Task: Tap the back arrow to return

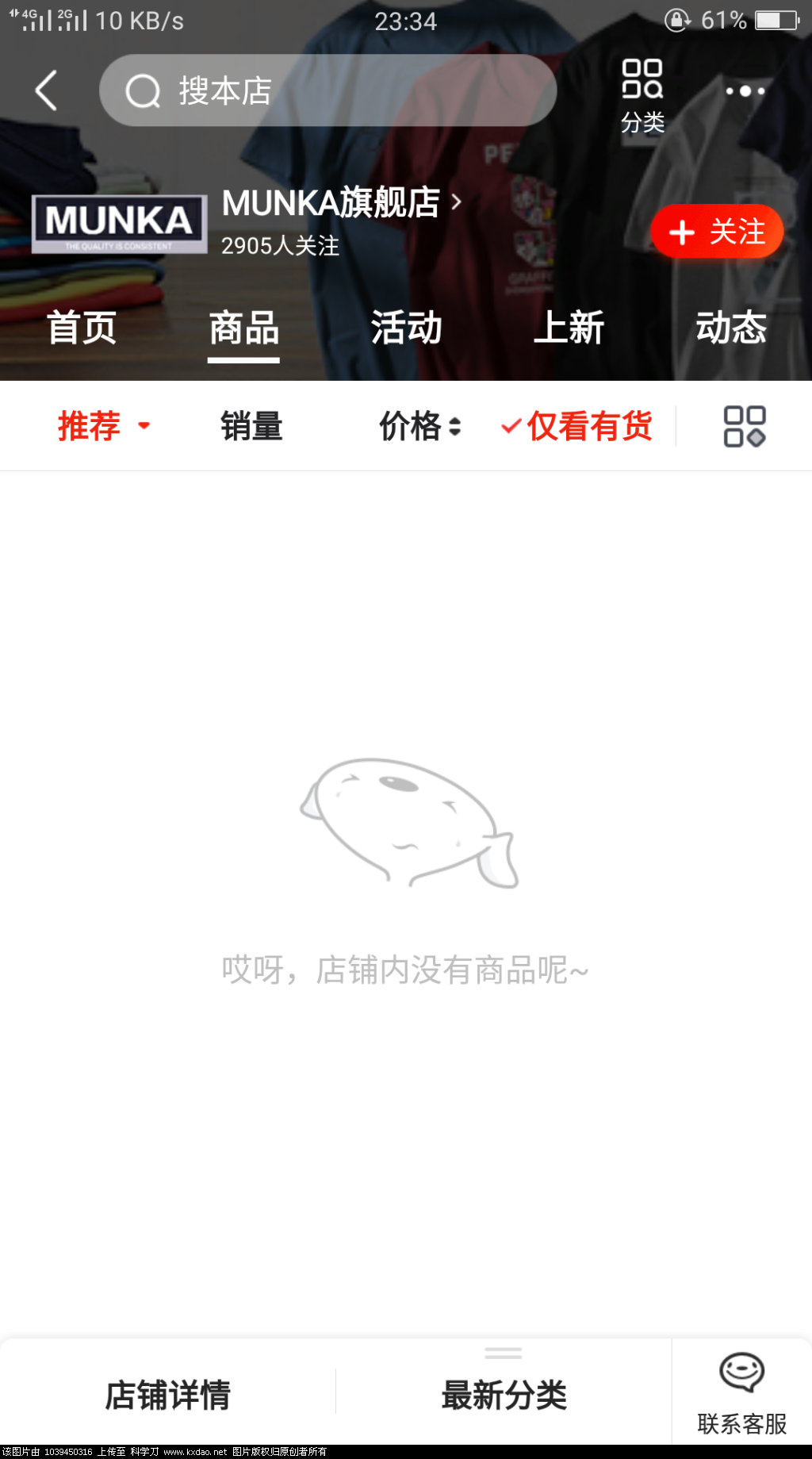Action: 45,90
